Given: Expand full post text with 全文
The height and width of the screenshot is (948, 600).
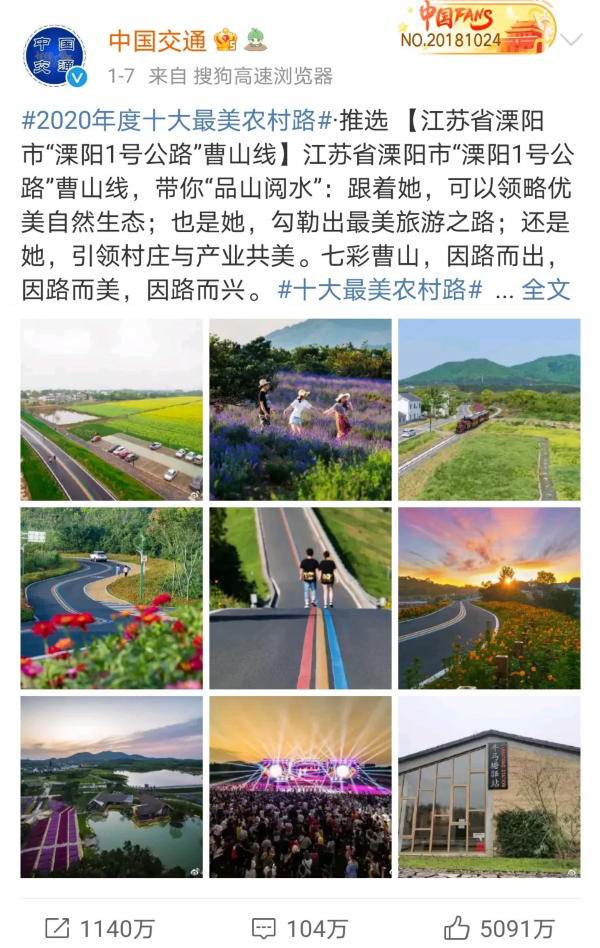Looking at the screenshot, I should (546, 290).
